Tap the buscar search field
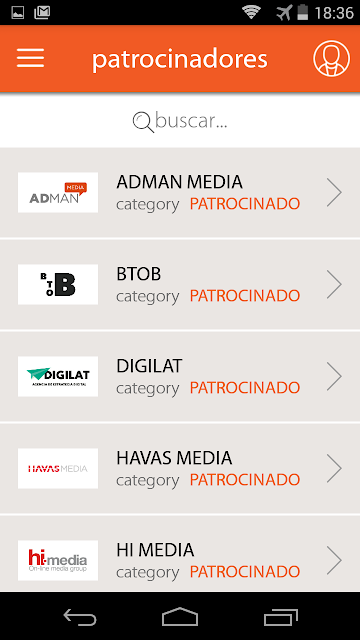This screenshot has height=640, width=360. click(x=180, y=121)
